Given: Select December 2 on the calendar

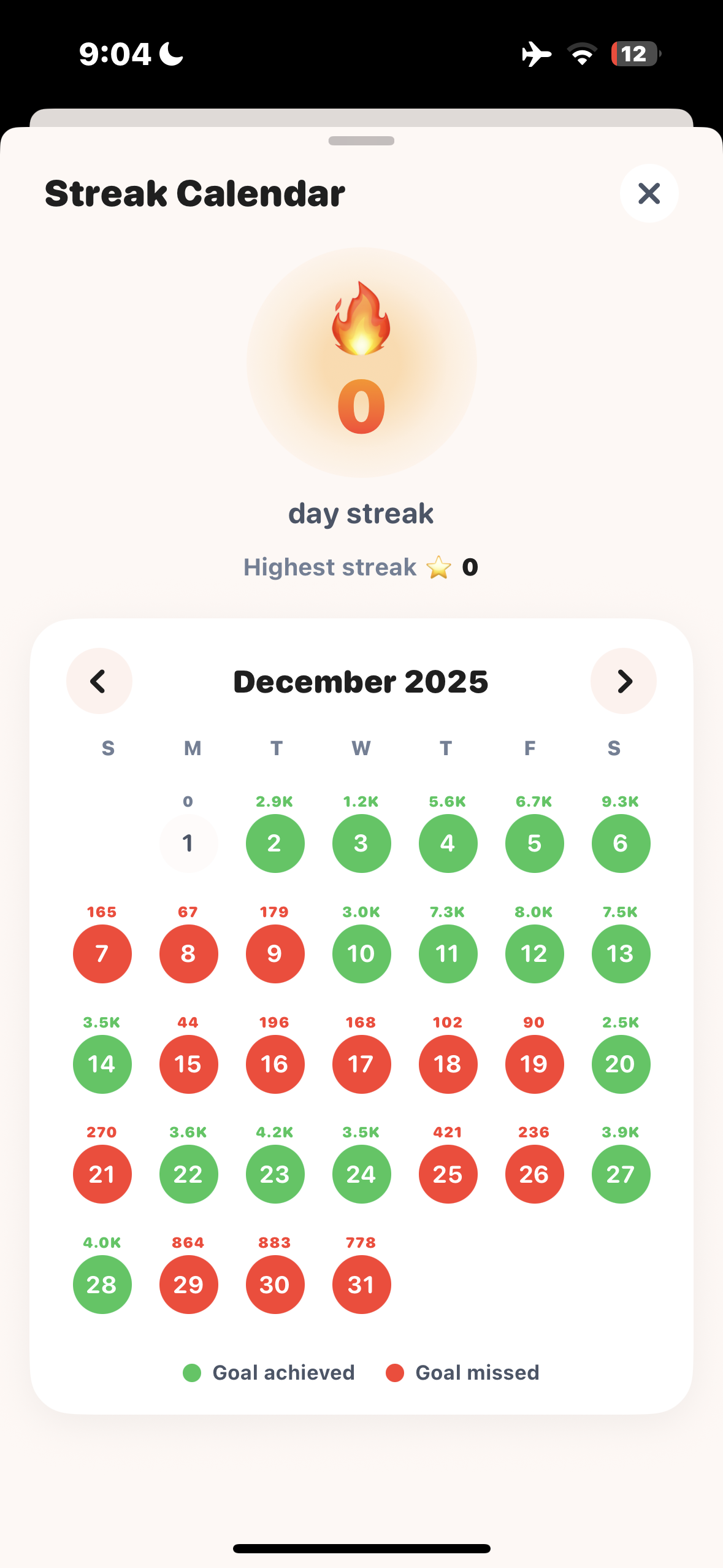Looking at the screenshot, I should [x=275, y=843].
